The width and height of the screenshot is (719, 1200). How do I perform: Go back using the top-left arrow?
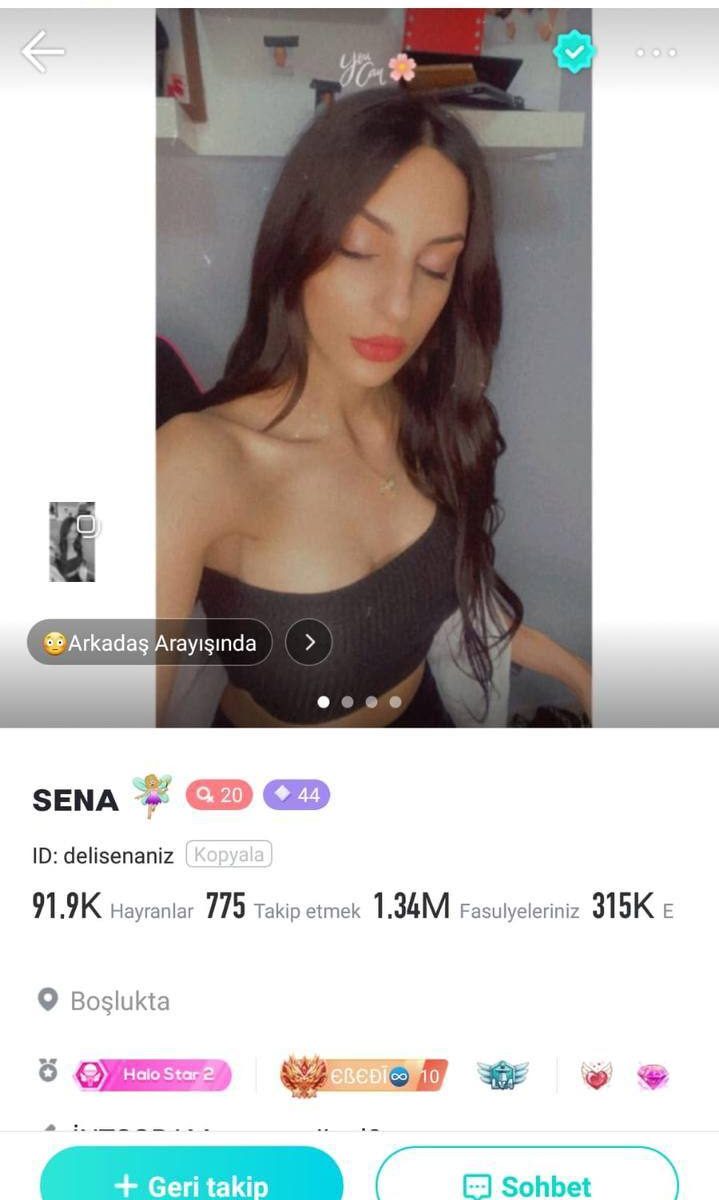coord(43,51)
